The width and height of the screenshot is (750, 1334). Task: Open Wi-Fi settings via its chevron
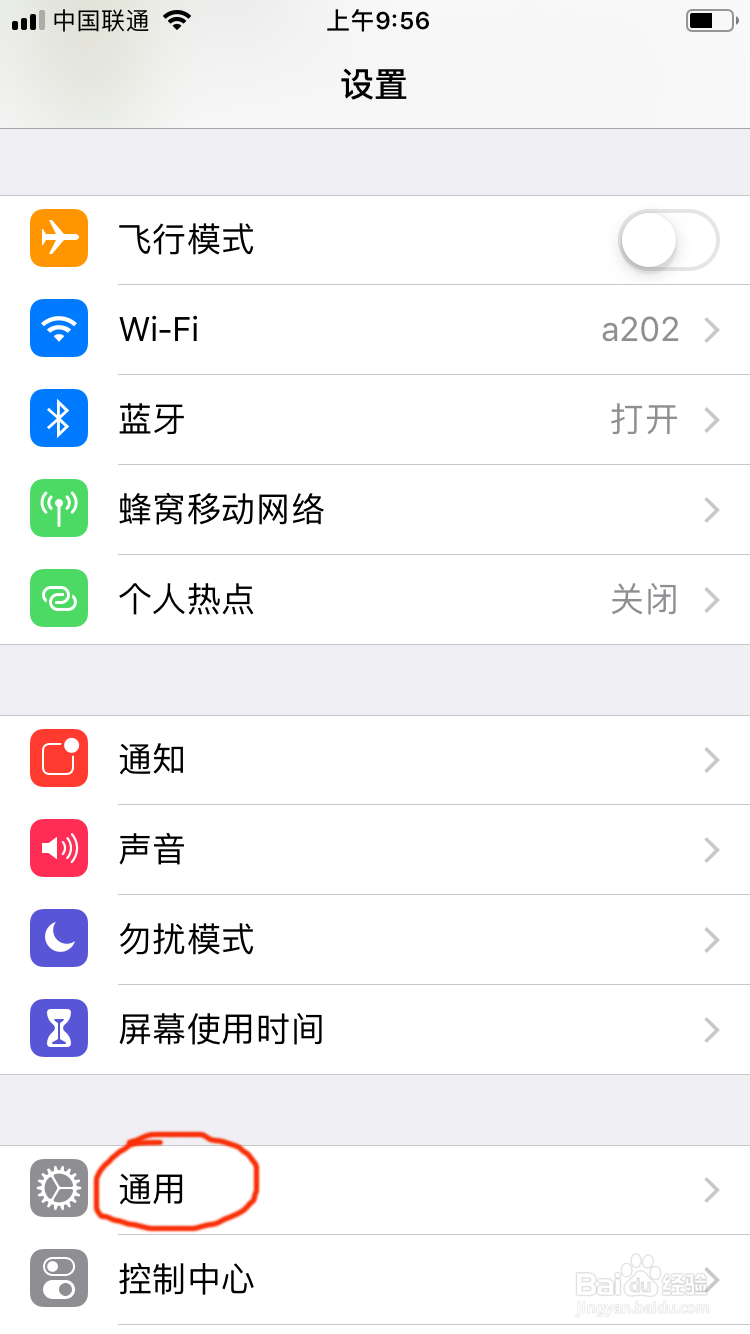(712, 330)
